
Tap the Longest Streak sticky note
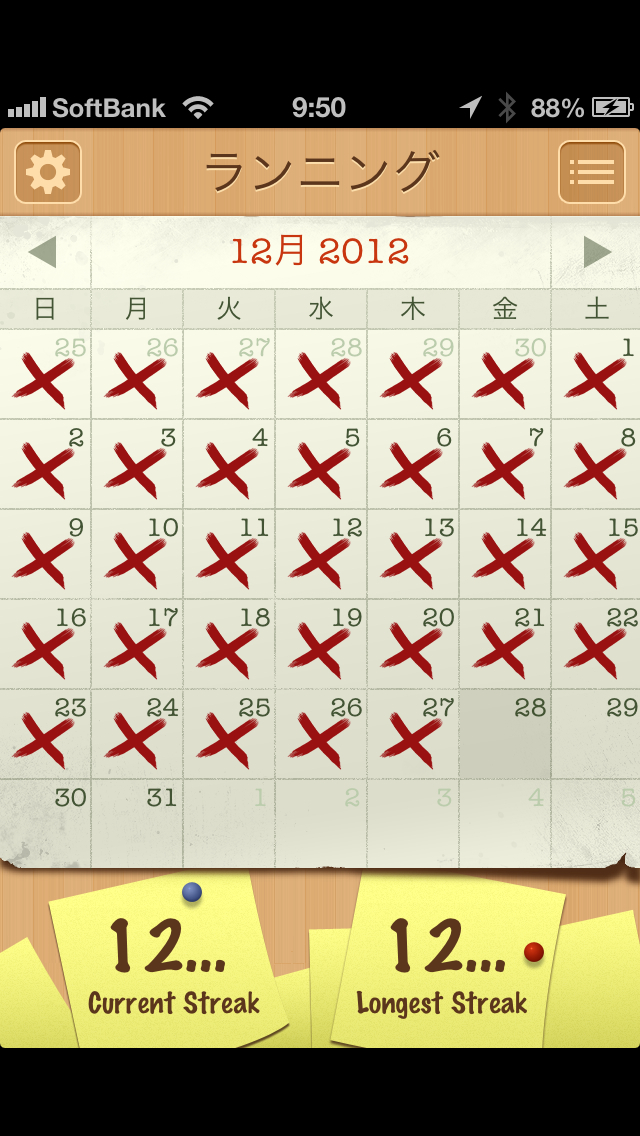pyautogui.click(x=445, y=962)
